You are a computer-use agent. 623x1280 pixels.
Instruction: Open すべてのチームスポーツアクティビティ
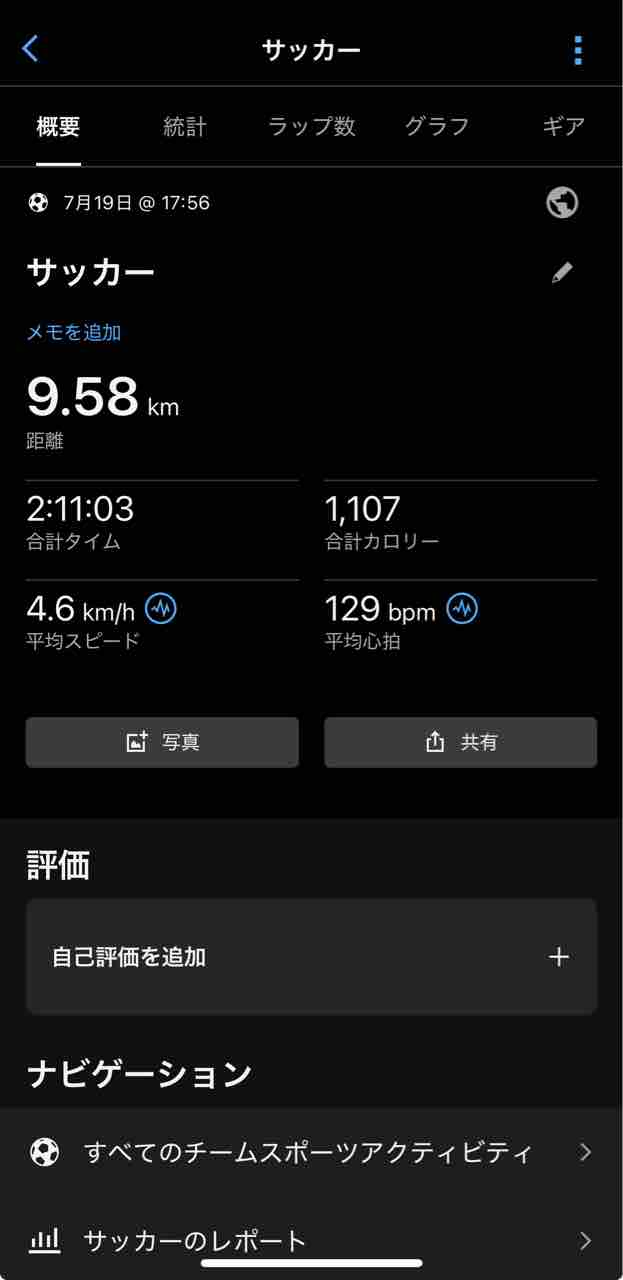(x=311, y=1152)
